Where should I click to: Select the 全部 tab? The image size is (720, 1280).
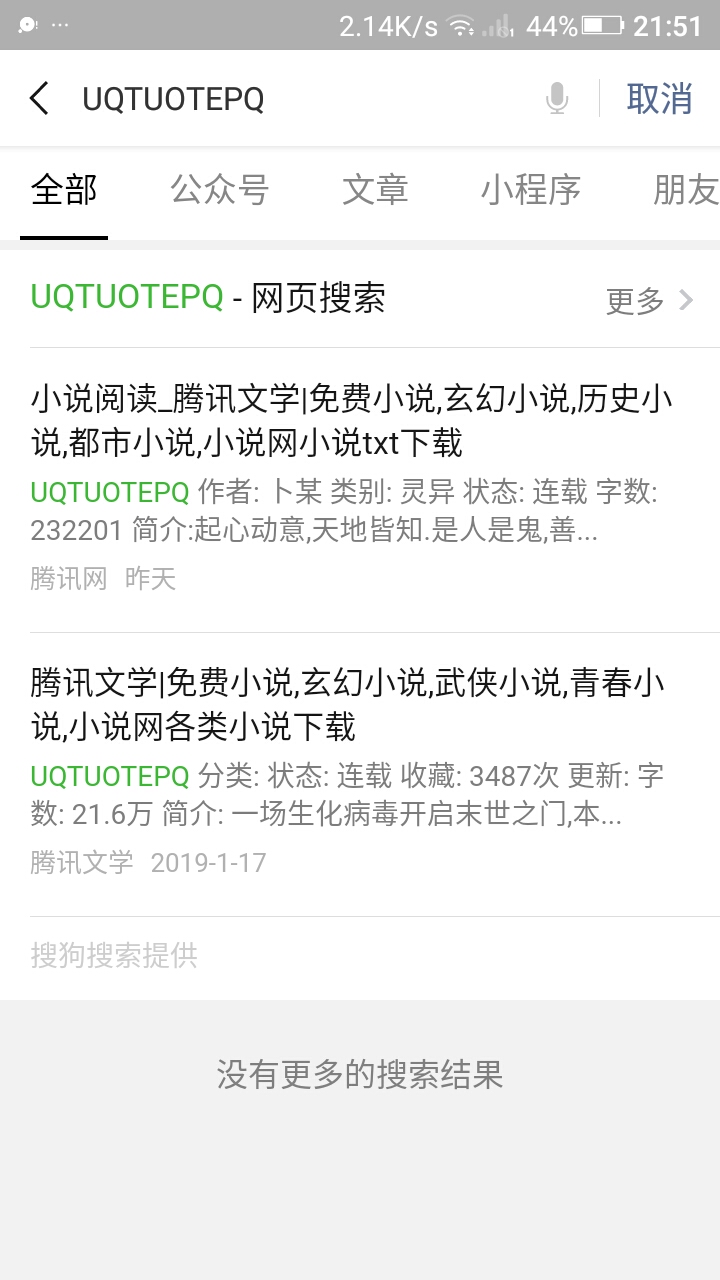click(x=64, y=190)
